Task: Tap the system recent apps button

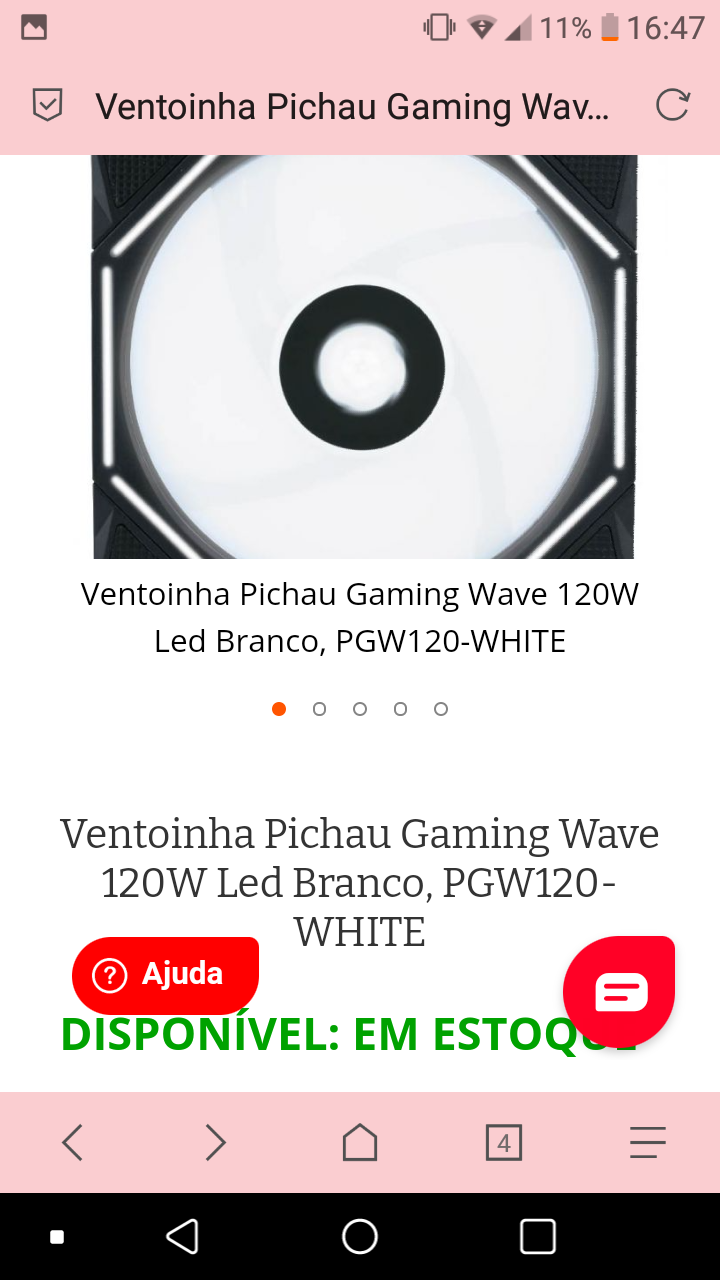Action: tap(538, 1237)
